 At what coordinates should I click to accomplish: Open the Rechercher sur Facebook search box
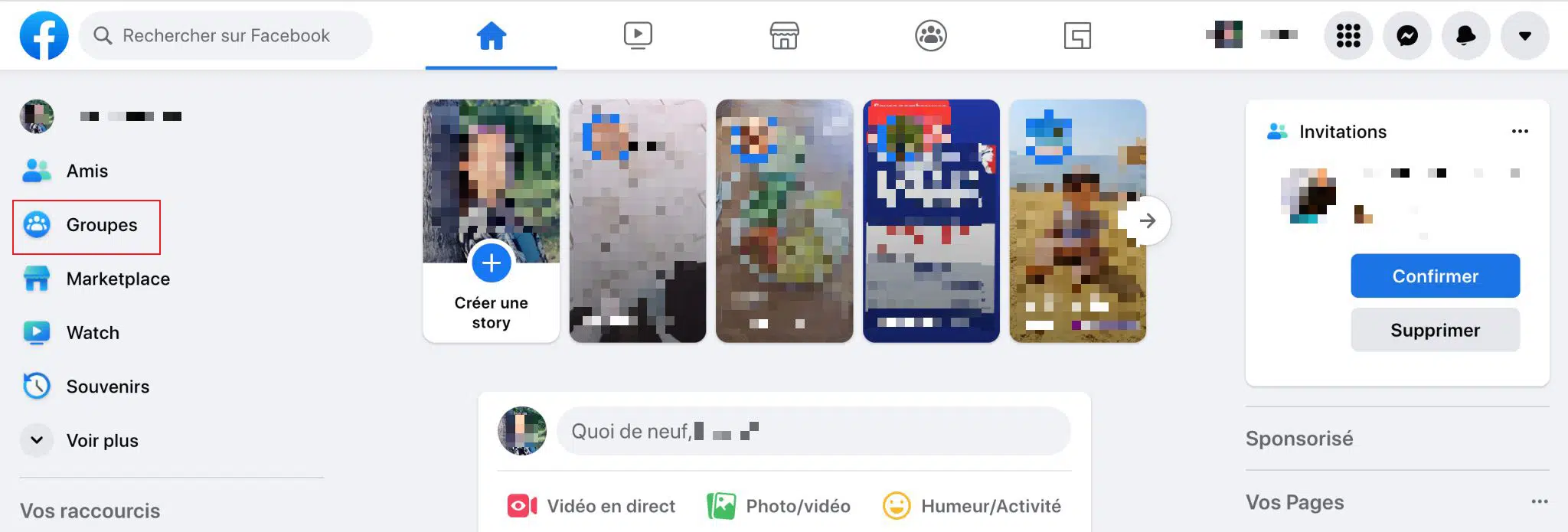click(226, 36)
